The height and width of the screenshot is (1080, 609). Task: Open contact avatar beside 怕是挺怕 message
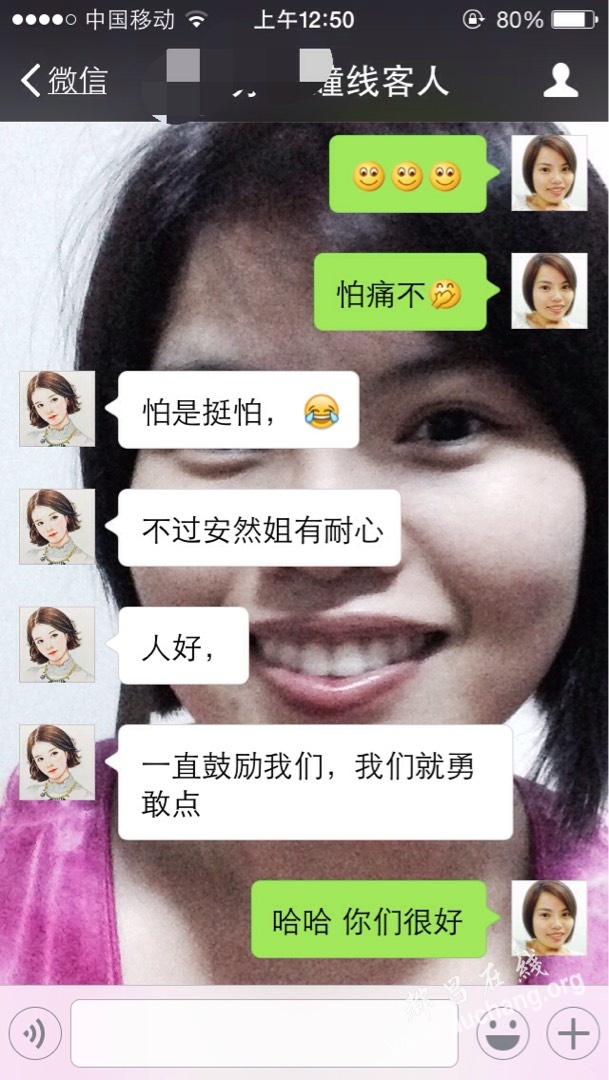tap(57, 409)
